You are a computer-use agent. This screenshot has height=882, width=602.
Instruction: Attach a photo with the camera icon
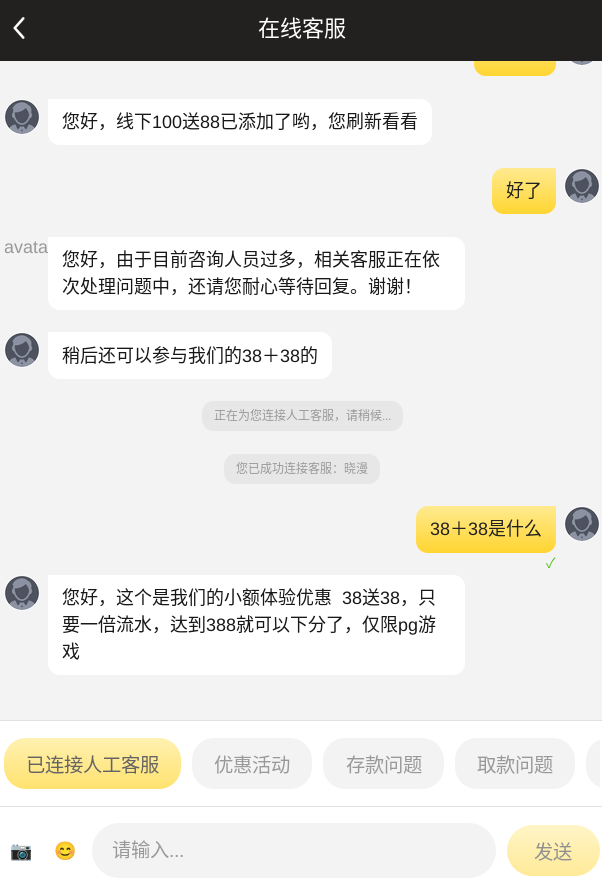pos(21,851)
